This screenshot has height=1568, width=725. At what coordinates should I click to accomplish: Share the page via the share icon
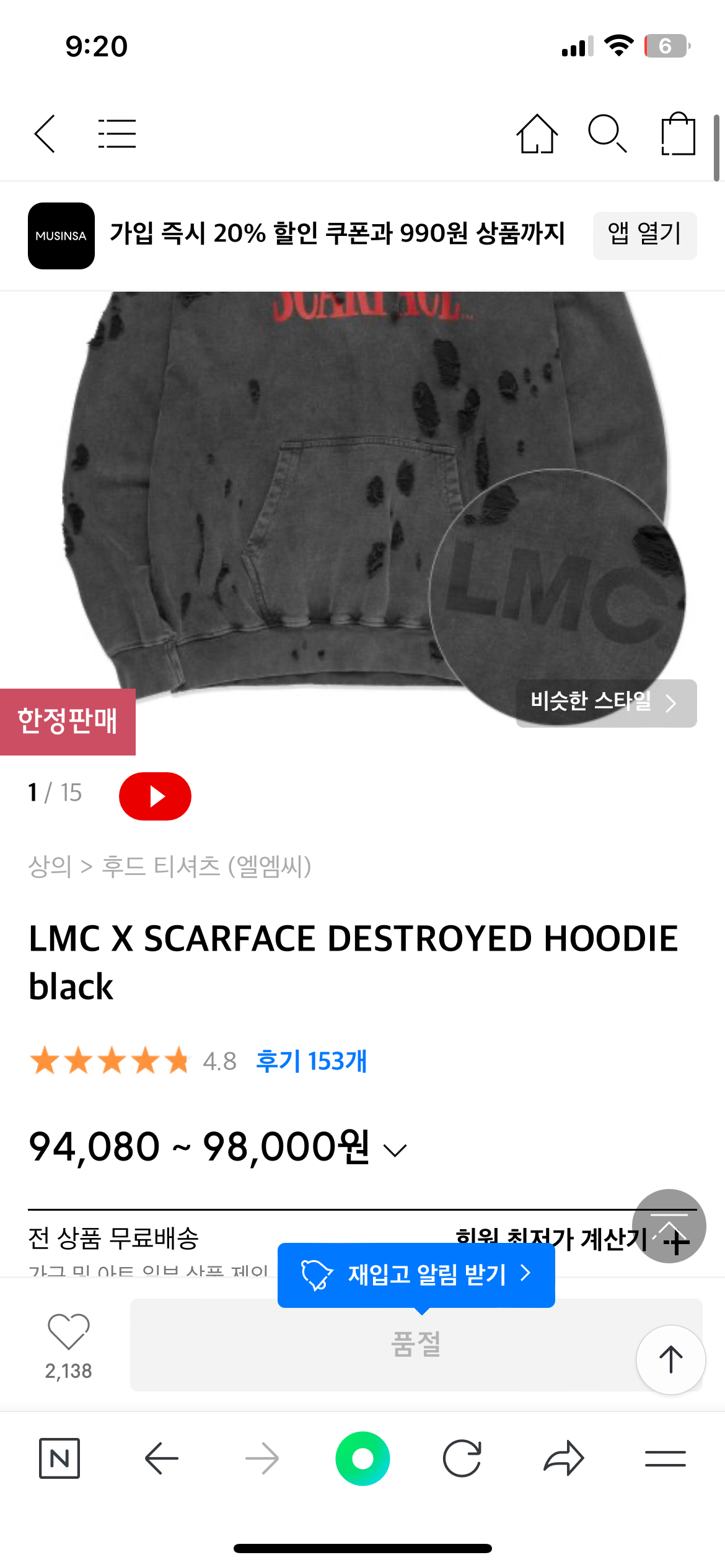(563, 1458)
